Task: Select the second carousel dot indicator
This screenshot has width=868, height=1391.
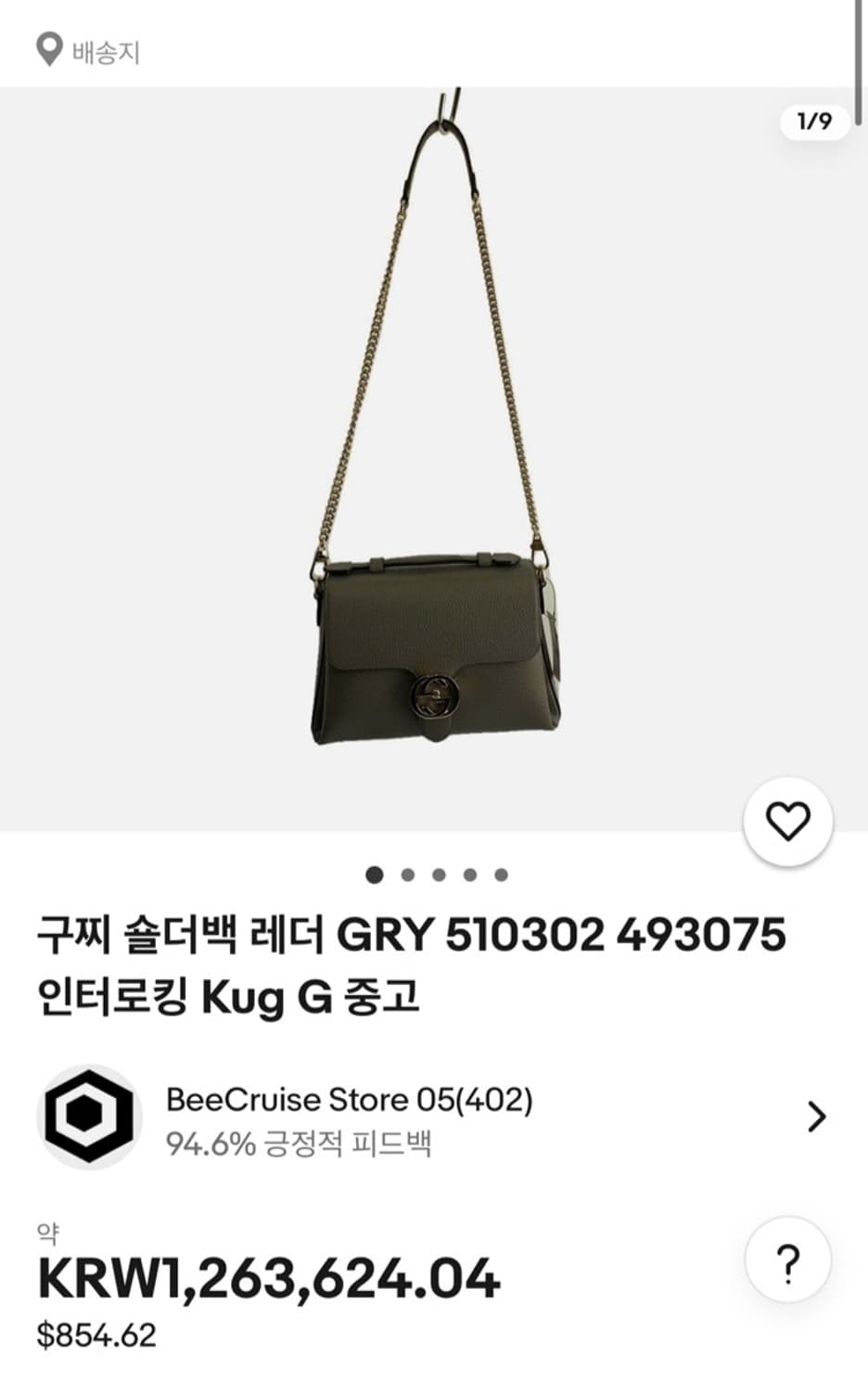Action: [x=407, y=873]
